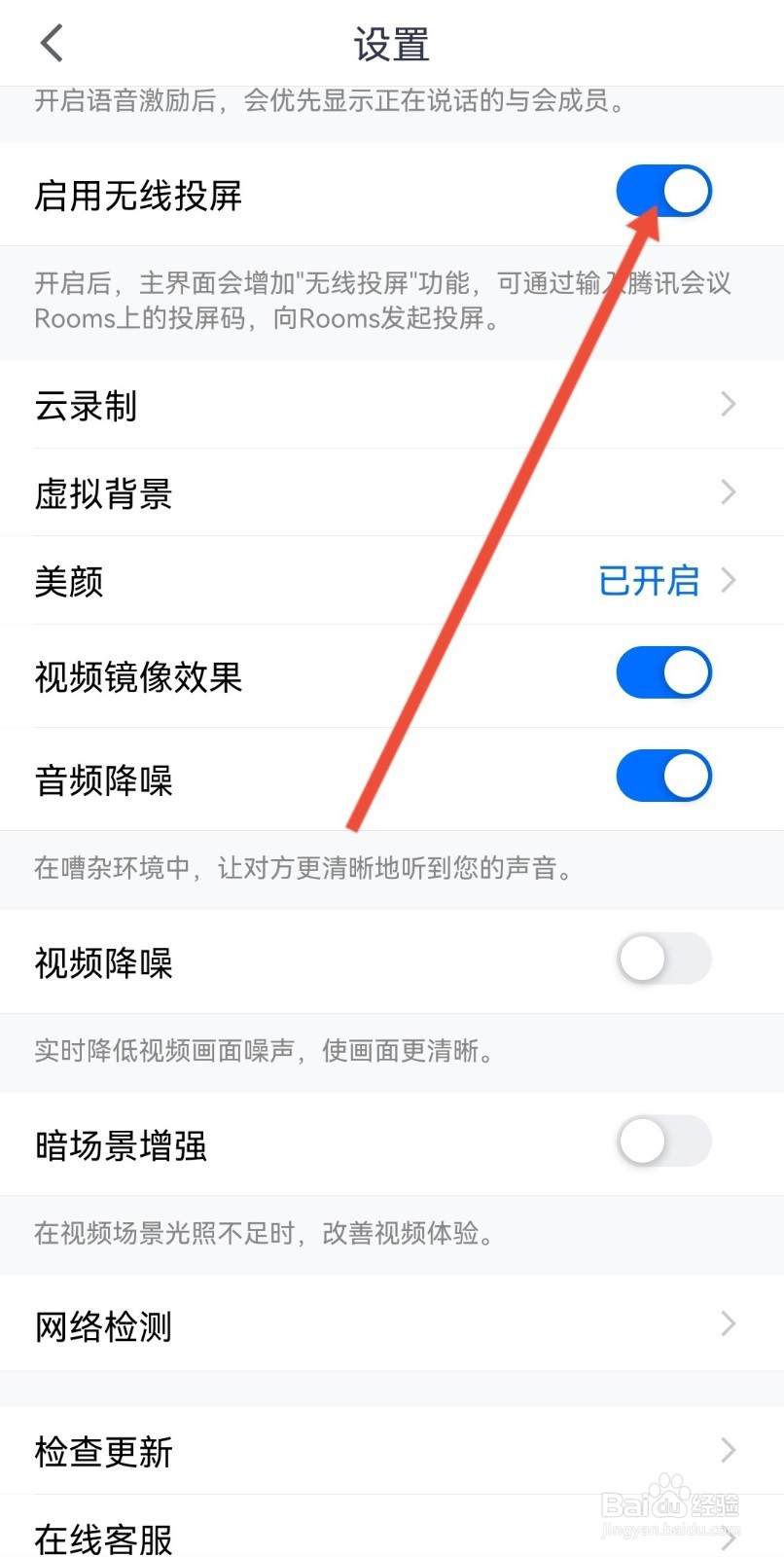Turn off 音频降噪 audio noise reduction
The height and width of the screenshot is (1557, 784).
[664, 776]
